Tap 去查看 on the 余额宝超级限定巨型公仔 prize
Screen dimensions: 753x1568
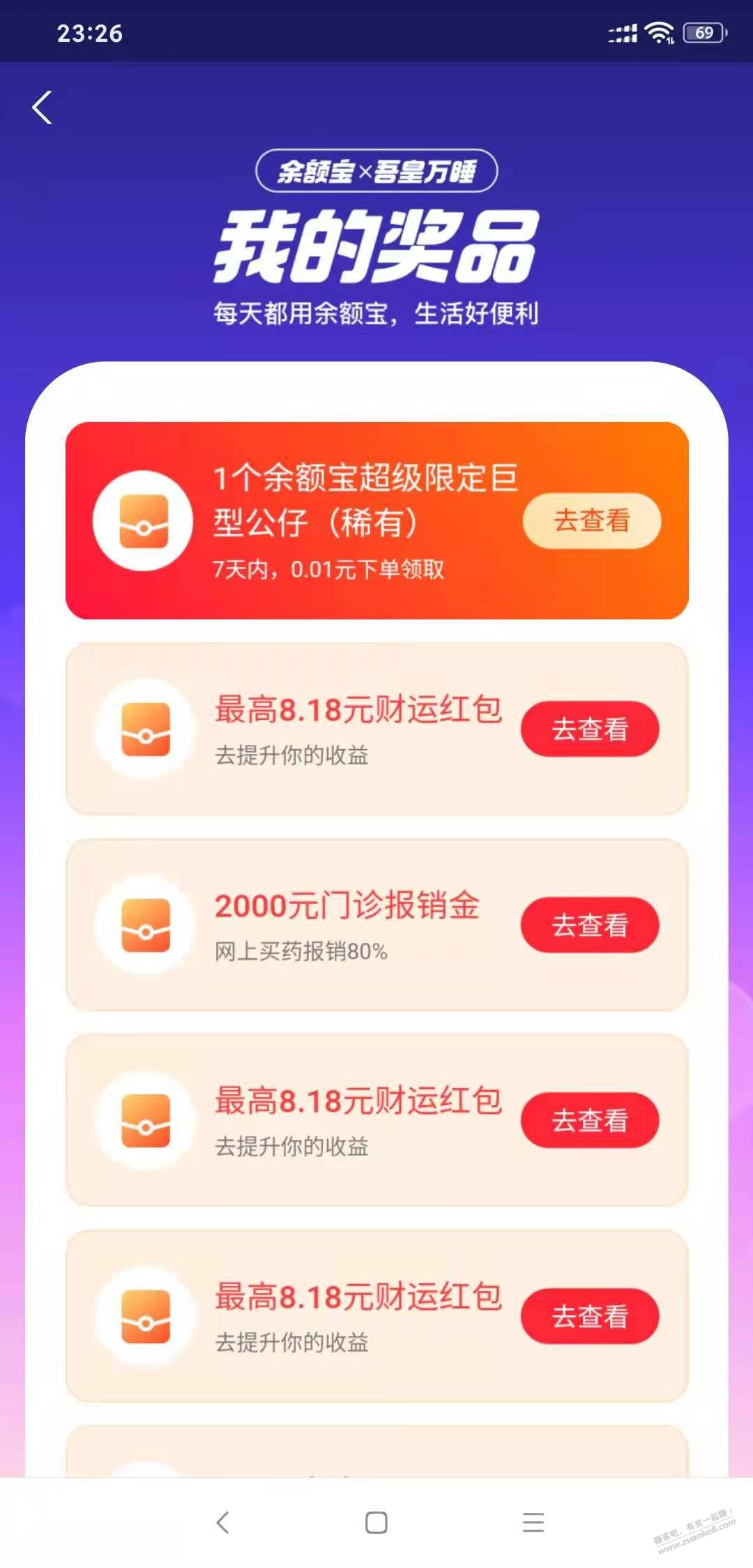[x=591, y=521]
